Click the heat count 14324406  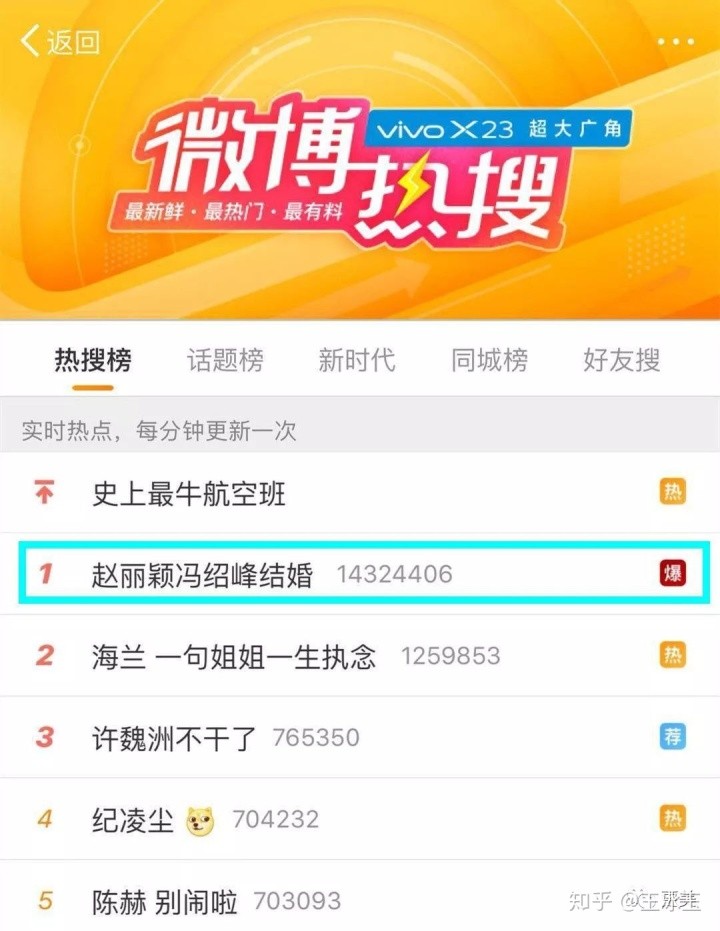pos(399,573)
